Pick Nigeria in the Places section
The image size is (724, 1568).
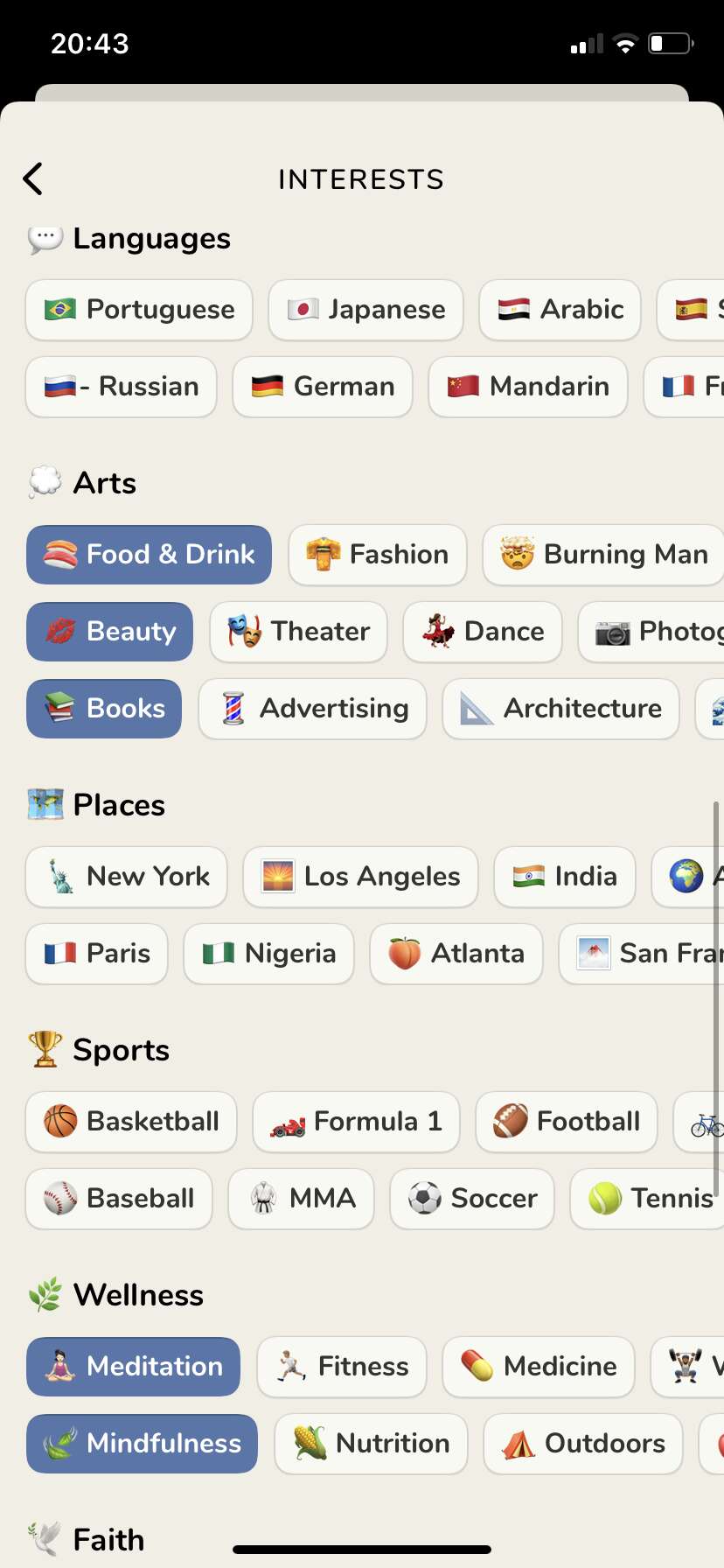click(268, 954)
